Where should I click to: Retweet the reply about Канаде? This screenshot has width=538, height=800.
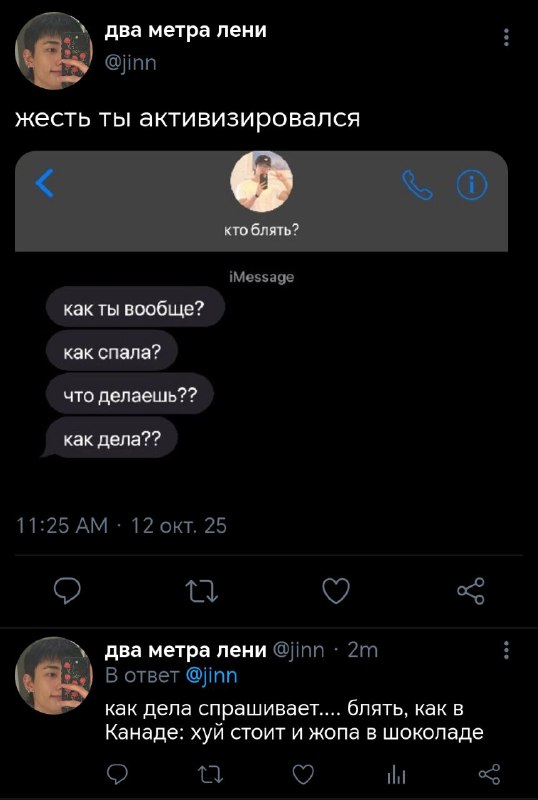coord(210,776)
